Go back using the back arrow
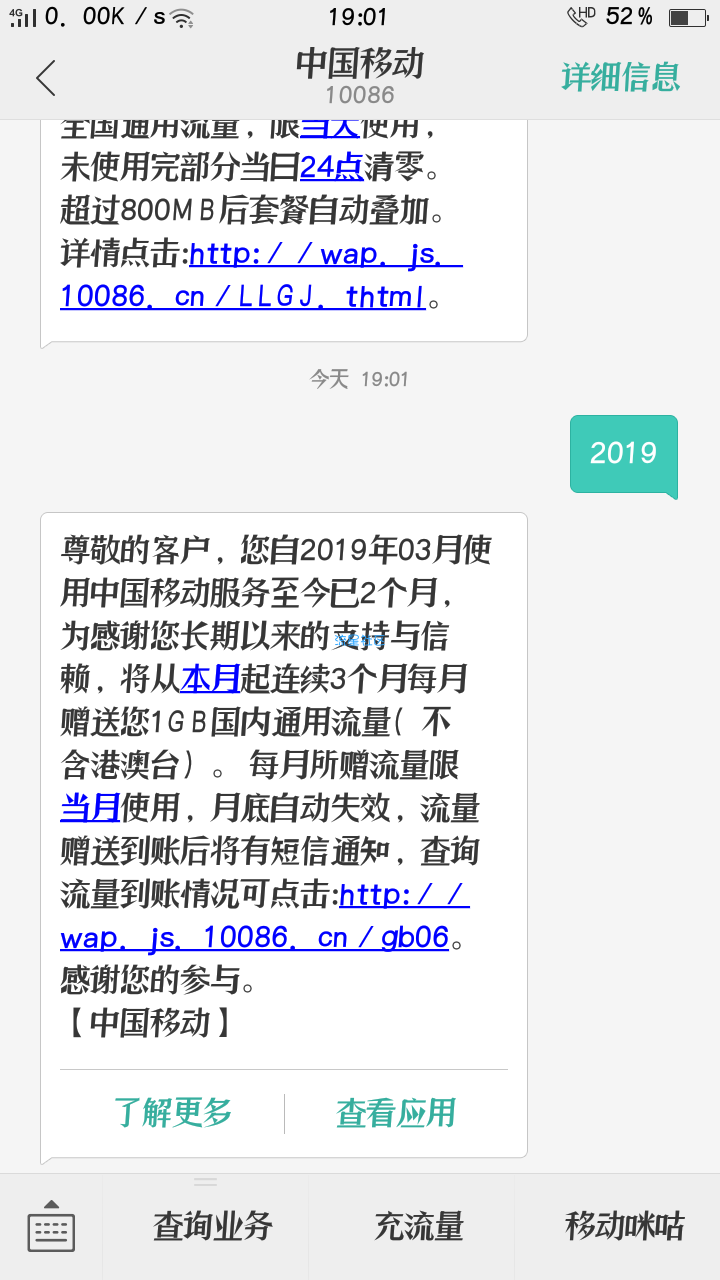The height and width of the screenshot is (1280, 720). 46,77
